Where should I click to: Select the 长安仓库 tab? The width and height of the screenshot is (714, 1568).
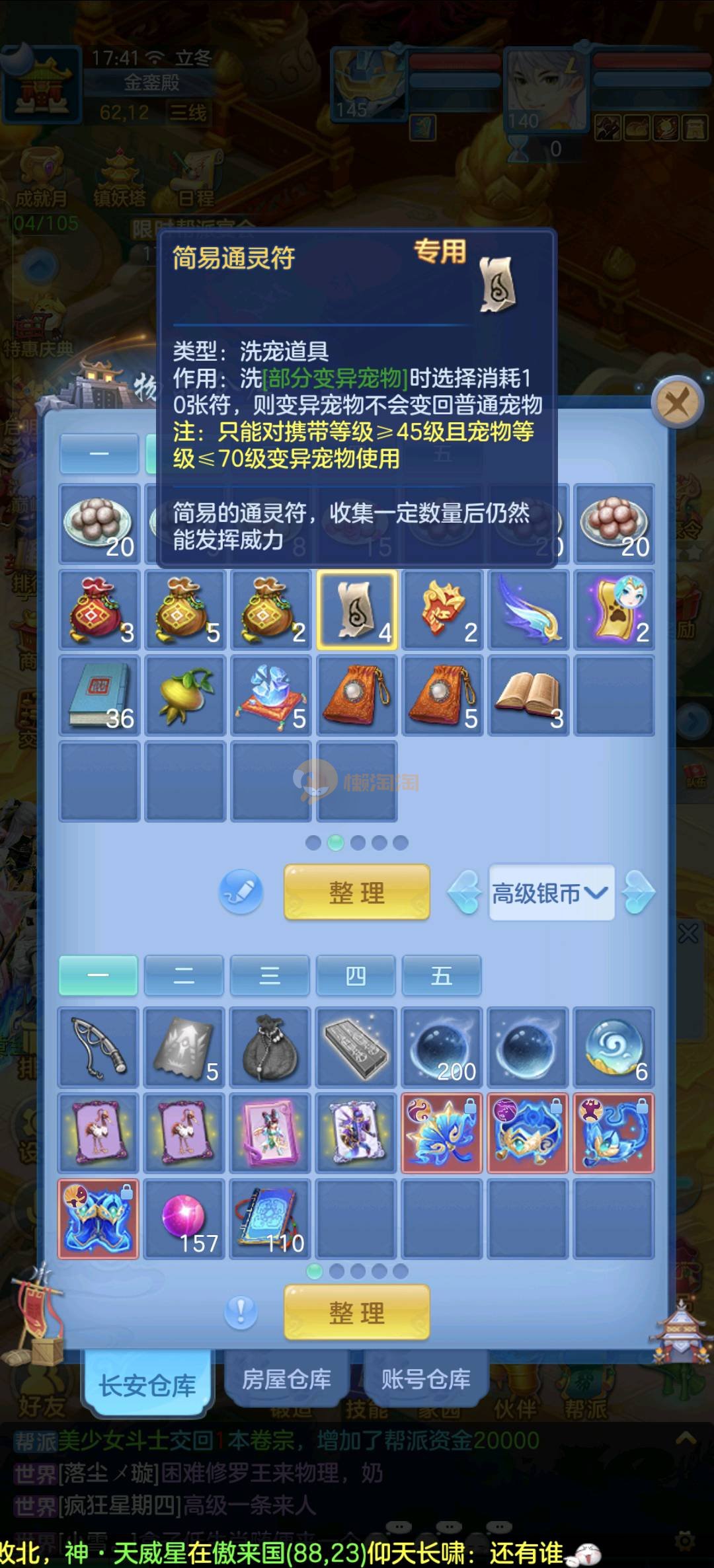click(x=147, y=1384)
